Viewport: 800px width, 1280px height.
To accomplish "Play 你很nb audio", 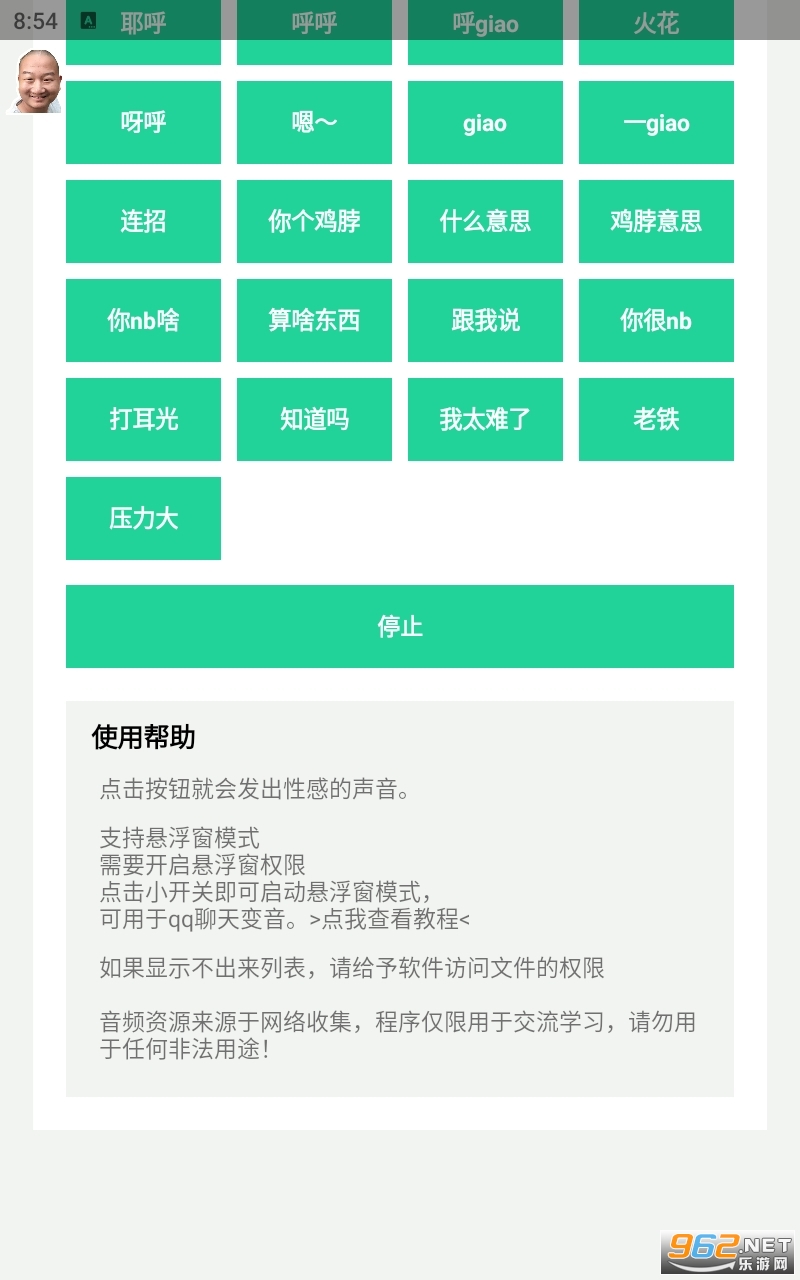I will click(656, 320).
